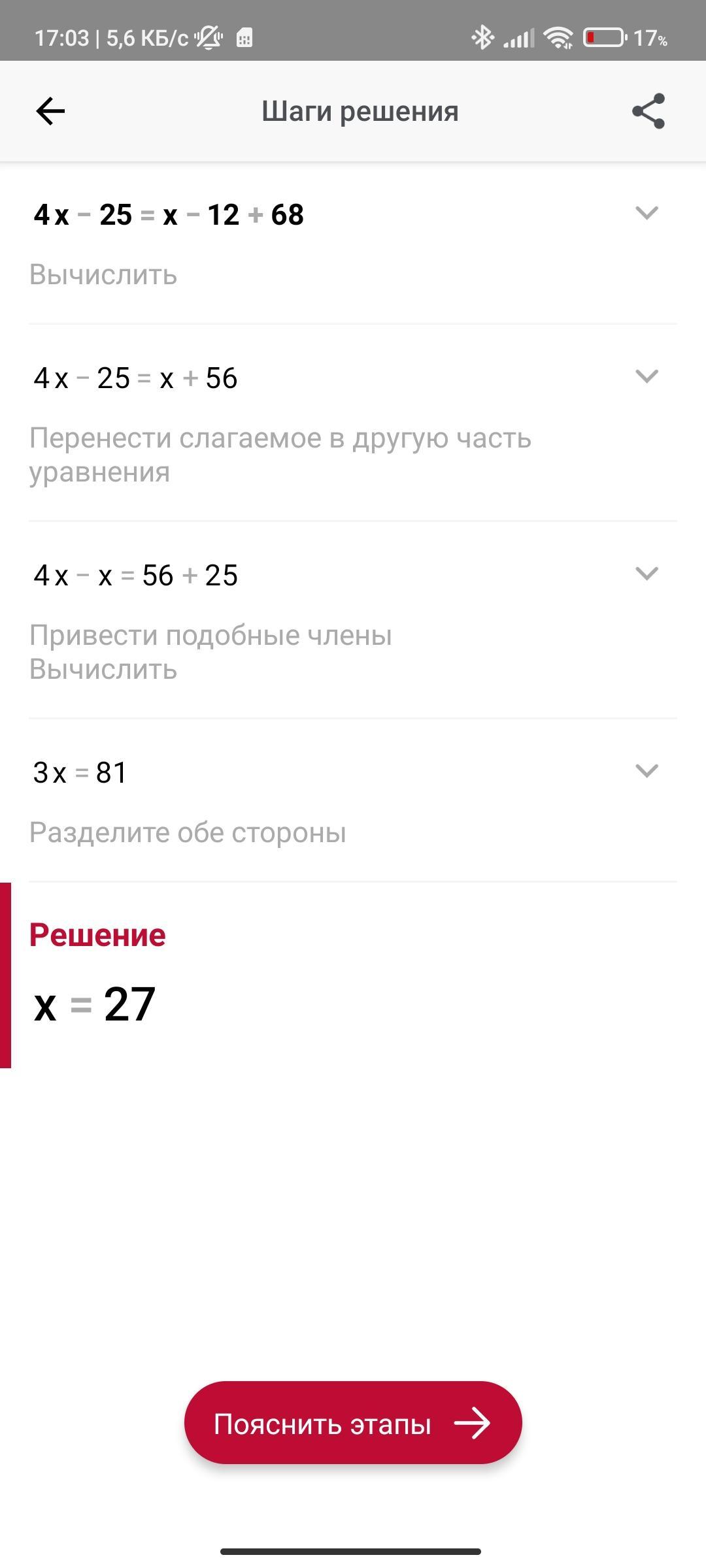Go back from the solution steps screen
This screenshot has height=1568, width=706.
50,111
